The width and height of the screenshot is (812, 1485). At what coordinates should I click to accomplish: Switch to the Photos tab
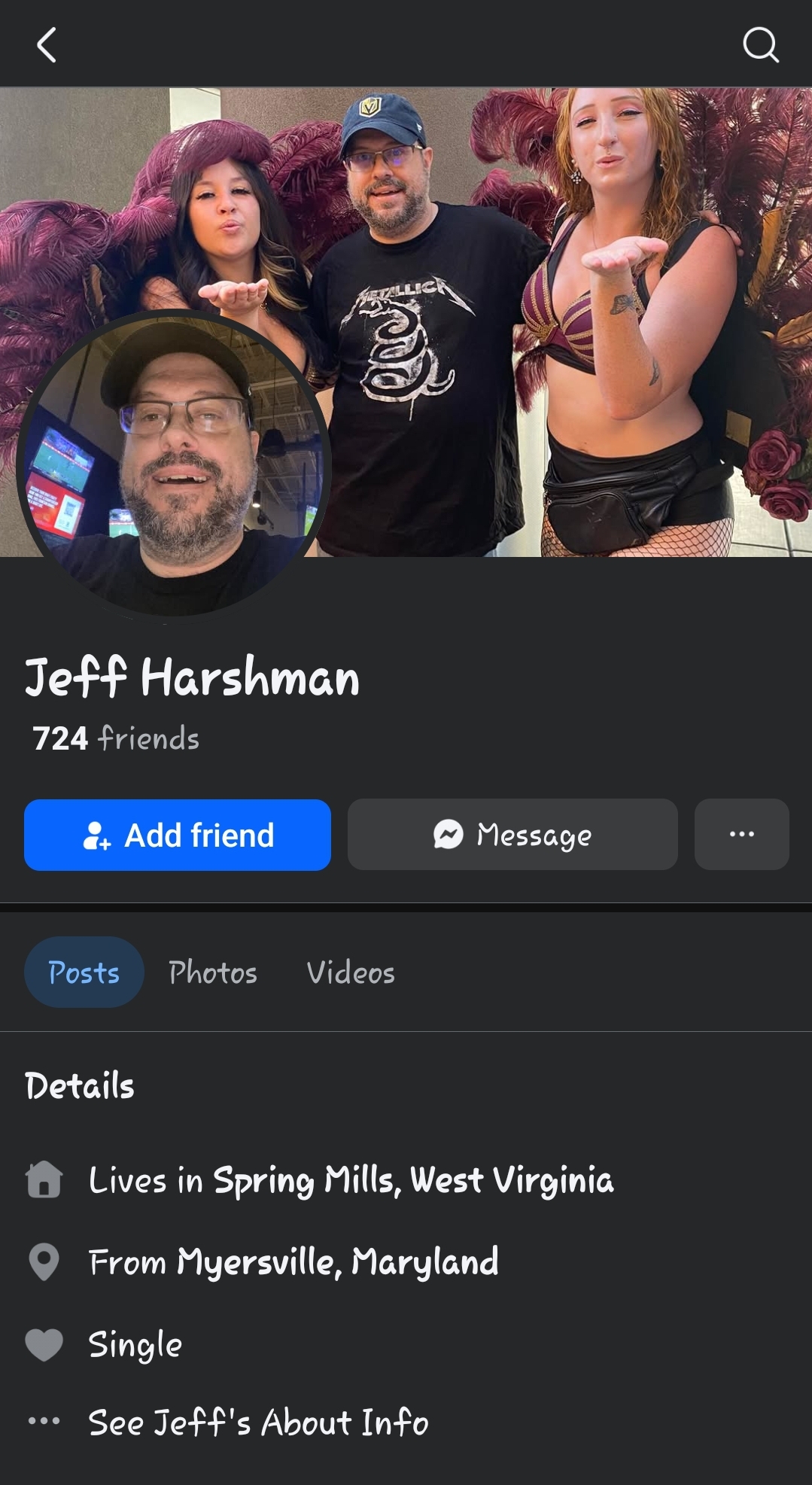(213, 972)
